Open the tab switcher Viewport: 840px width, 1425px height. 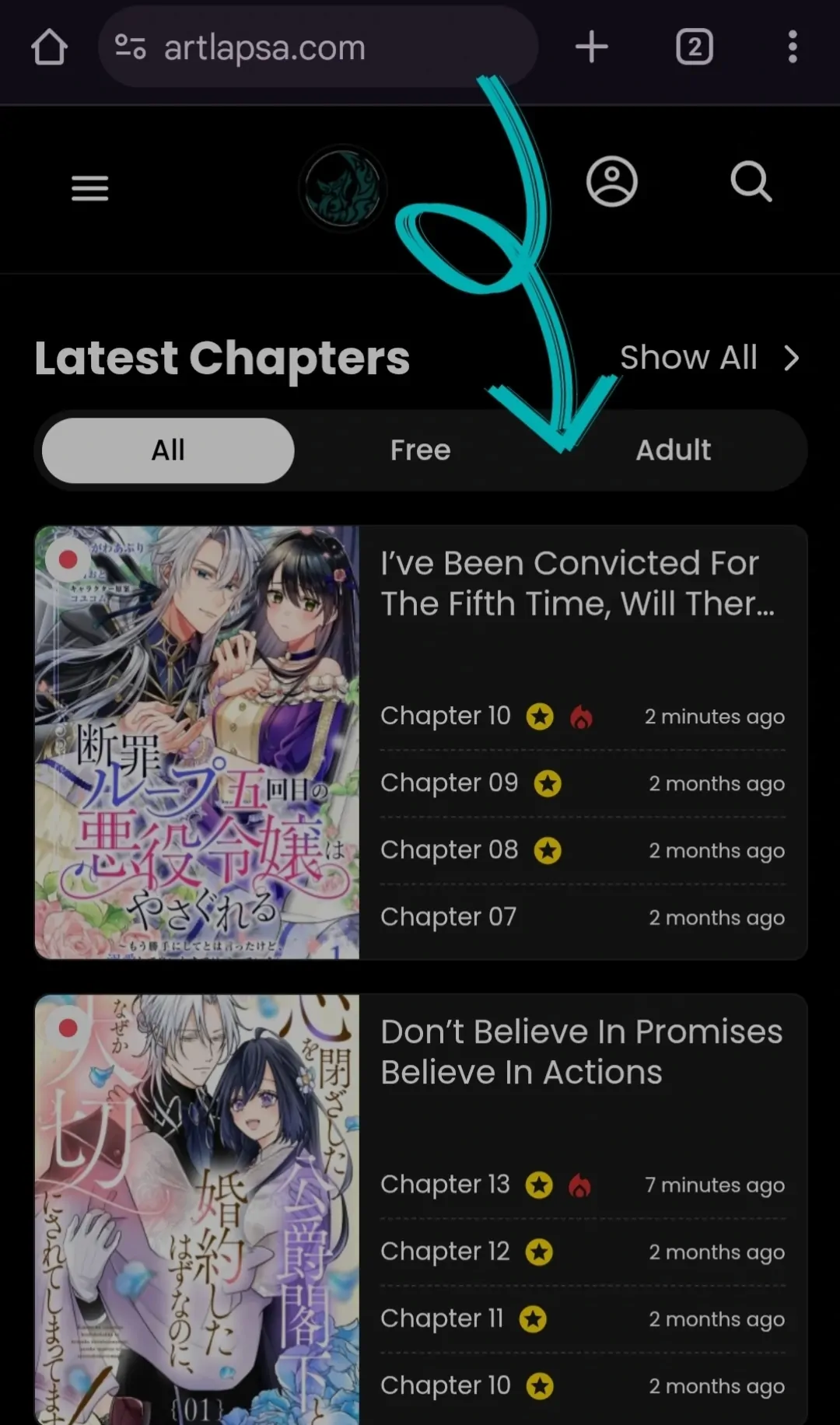[x=694, y=47]
